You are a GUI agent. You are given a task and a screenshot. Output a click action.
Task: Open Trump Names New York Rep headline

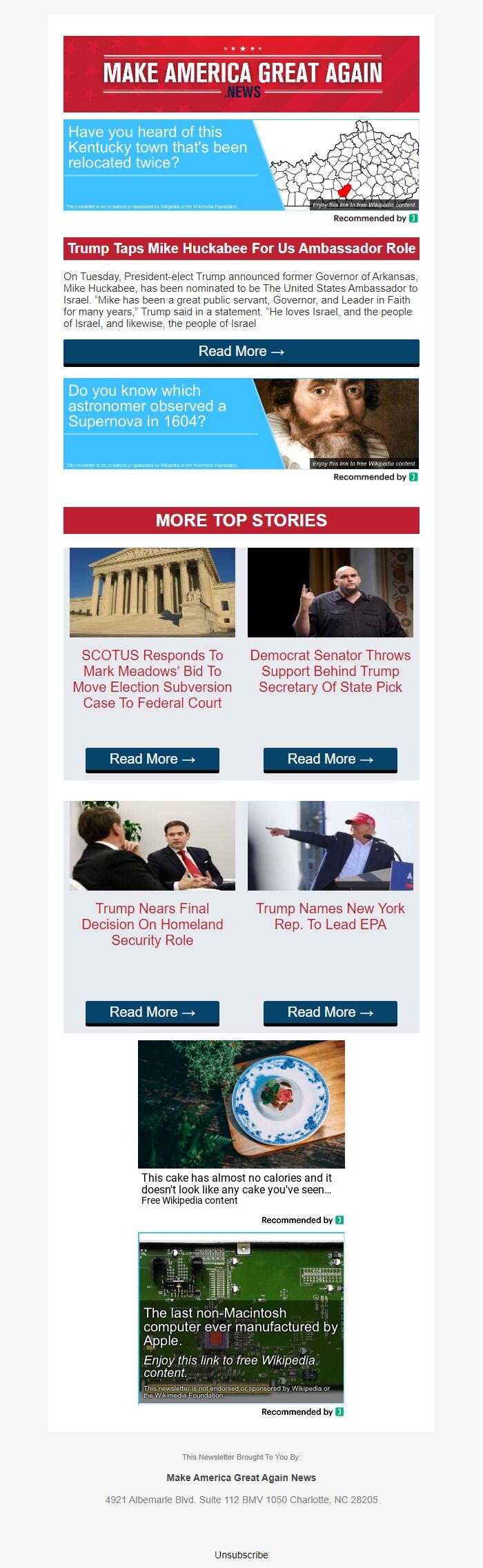pyautogui.click(x=330, y=917)
